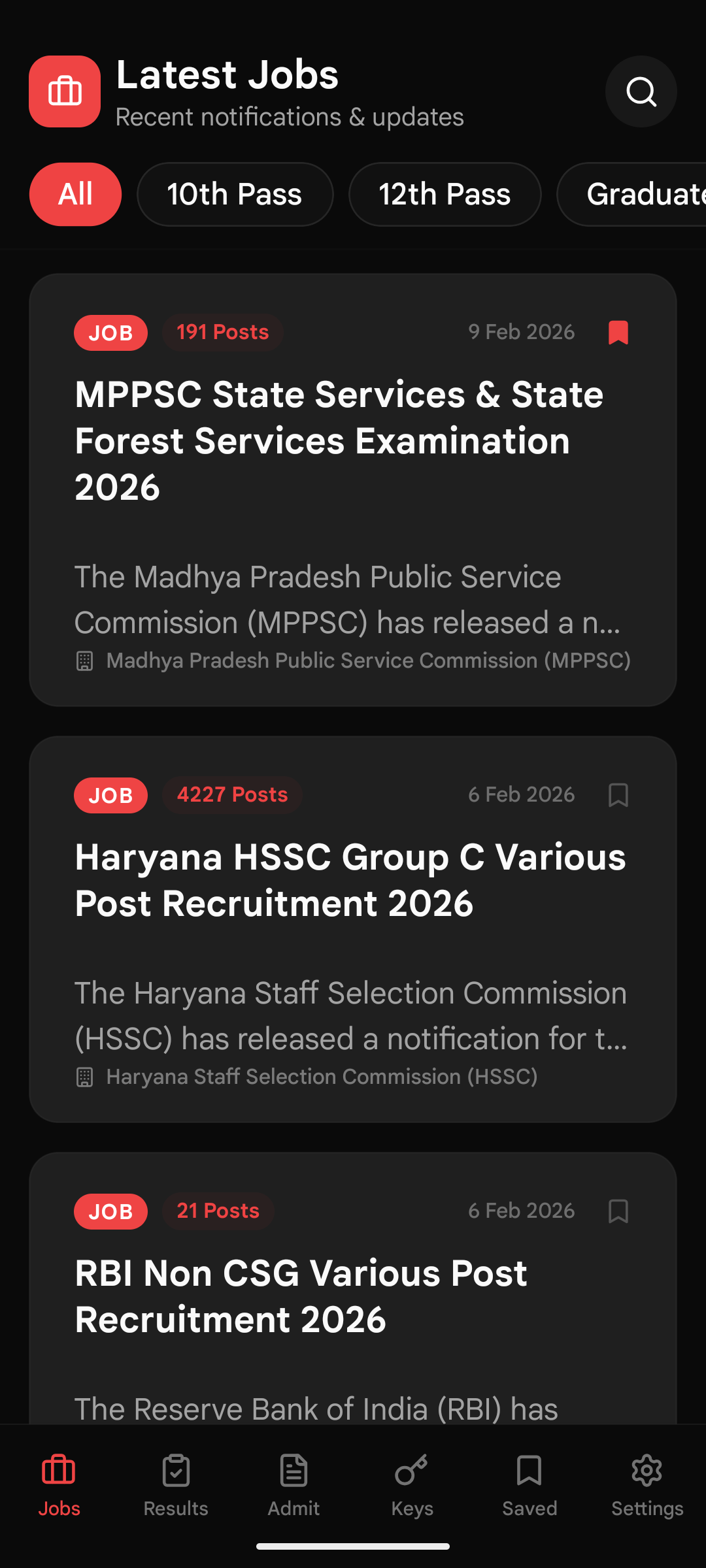Remove bookmark from MPPSC State Services job
The height and width of the screenshot is (1568, 706).
pyautogui.click(x=618, y=333)
